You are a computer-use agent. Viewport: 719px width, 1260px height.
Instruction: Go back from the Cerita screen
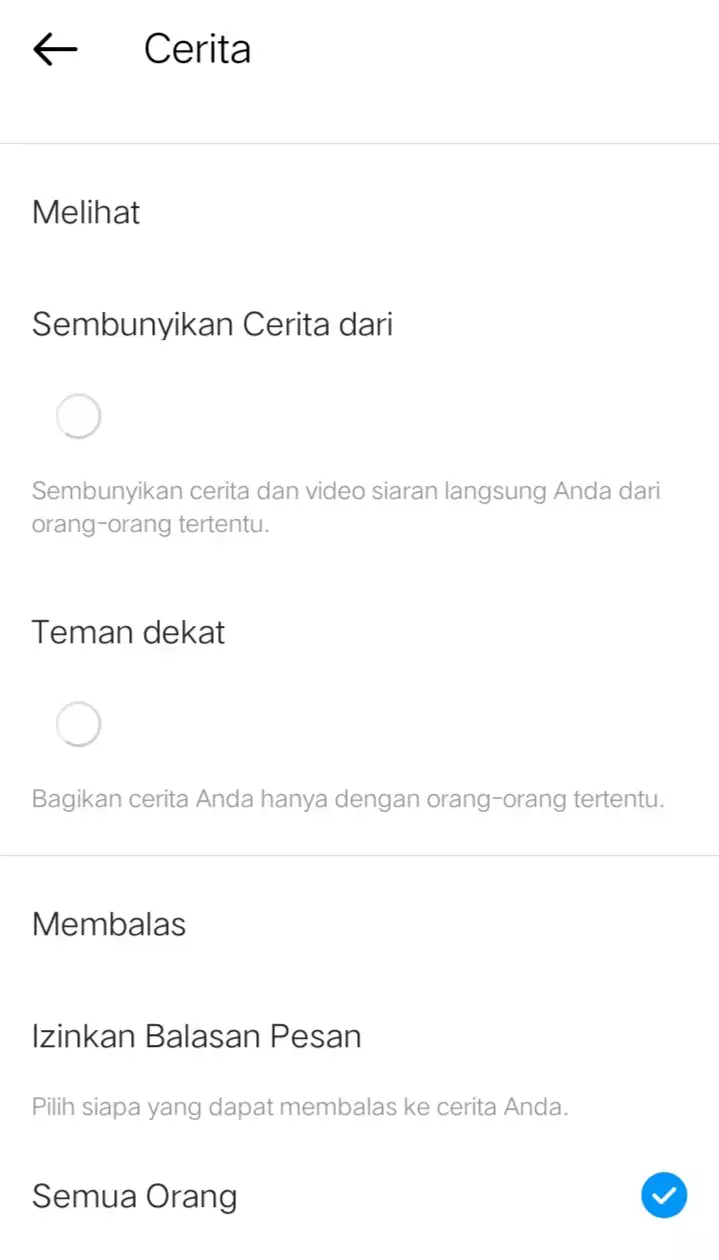55,49
